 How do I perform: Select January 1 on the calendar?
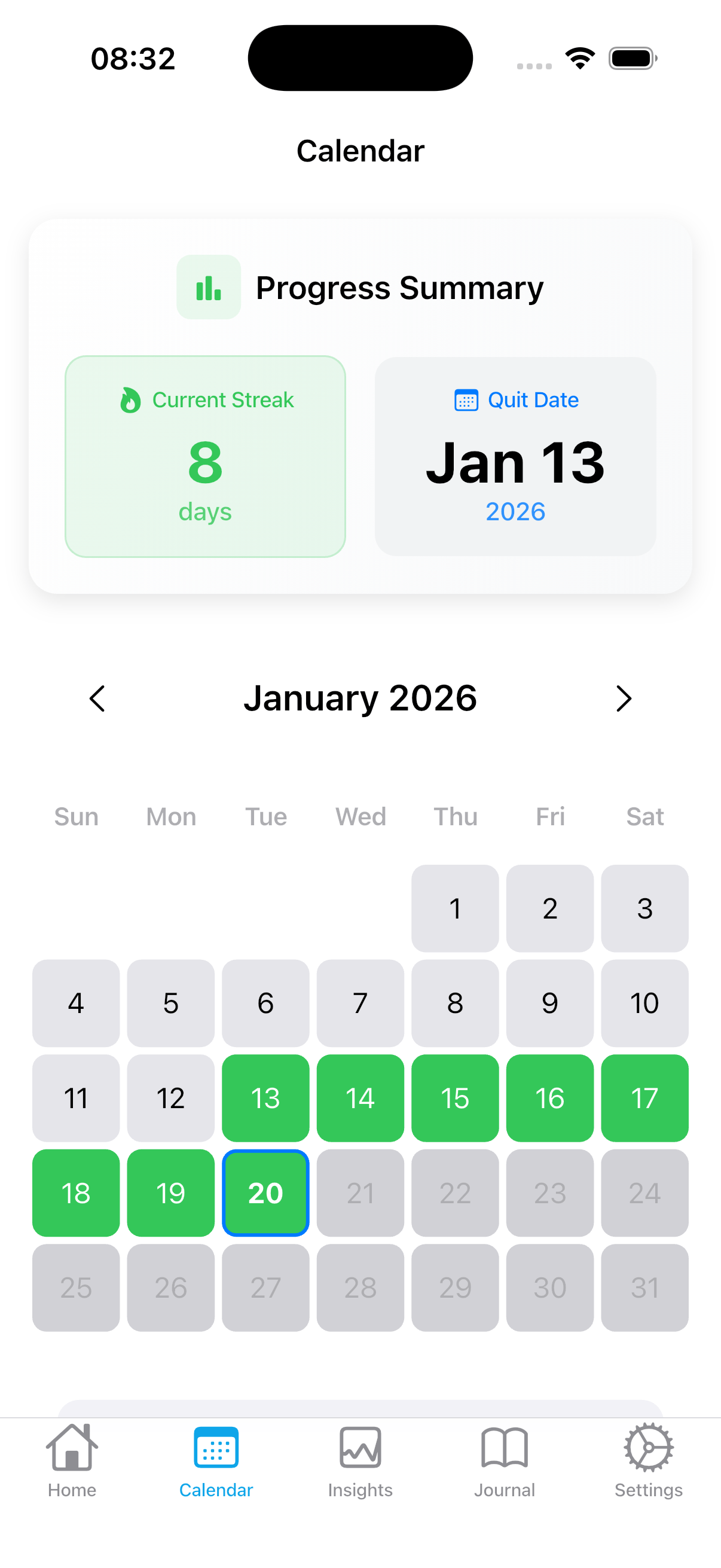point(455,908)
